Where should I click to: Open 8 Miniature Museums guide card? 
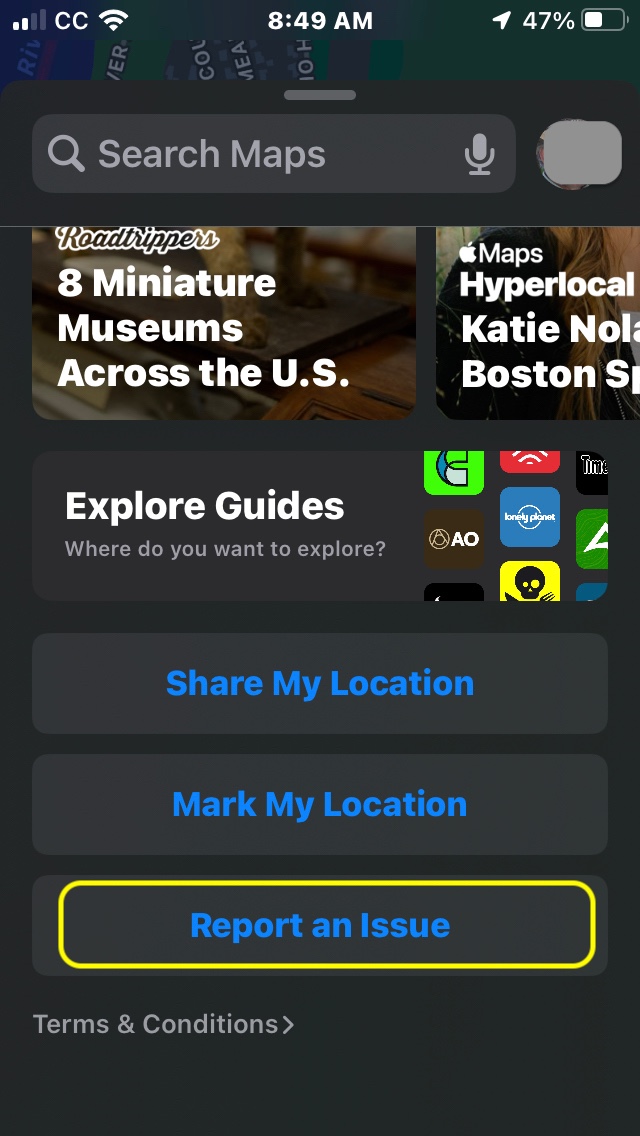pyautogui.click(x=224, y=322)
